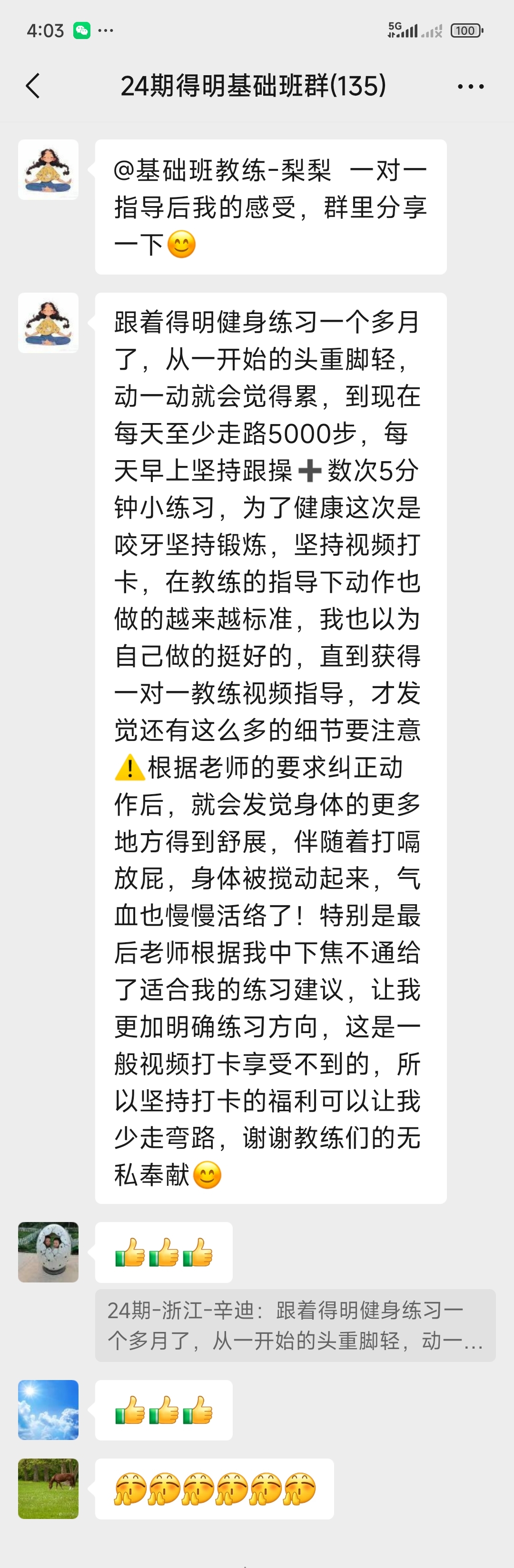This screenshot has width=514, height=1568.
Task: Open the blue sky avatar's profile
Action: tap(48, 1410)
